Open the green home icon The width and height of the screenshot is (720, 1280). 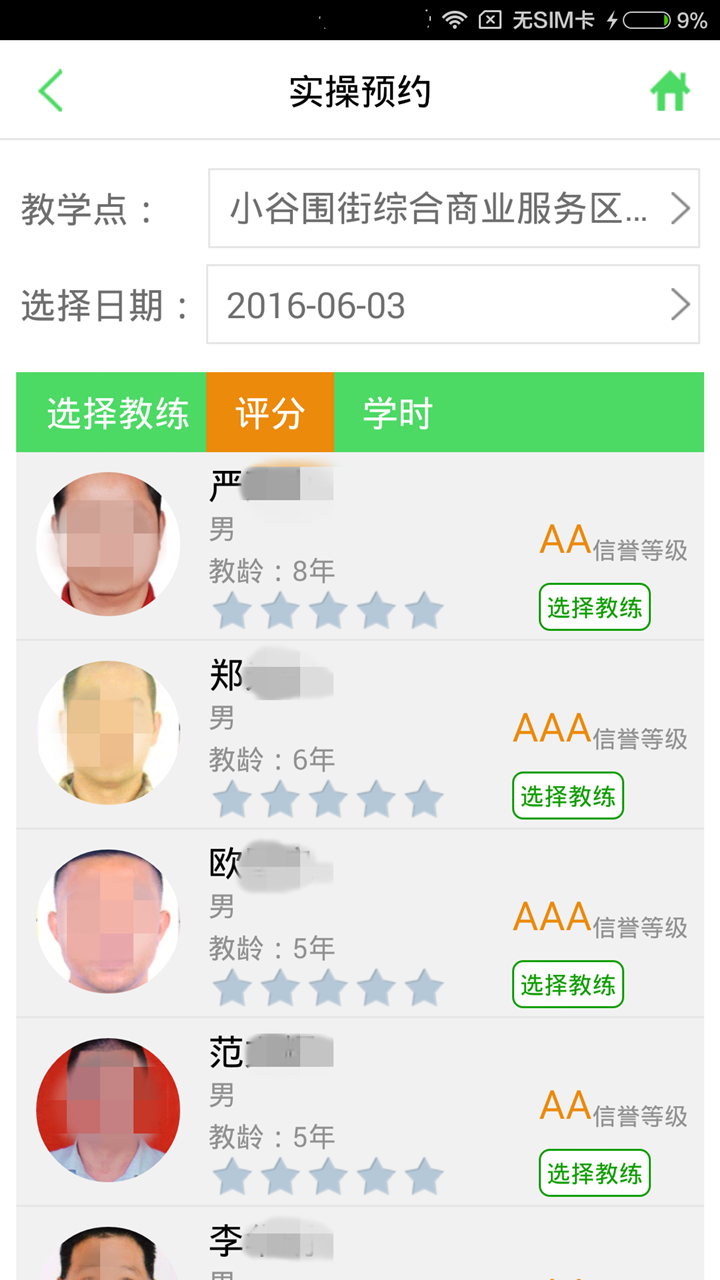tap(670, 92)
